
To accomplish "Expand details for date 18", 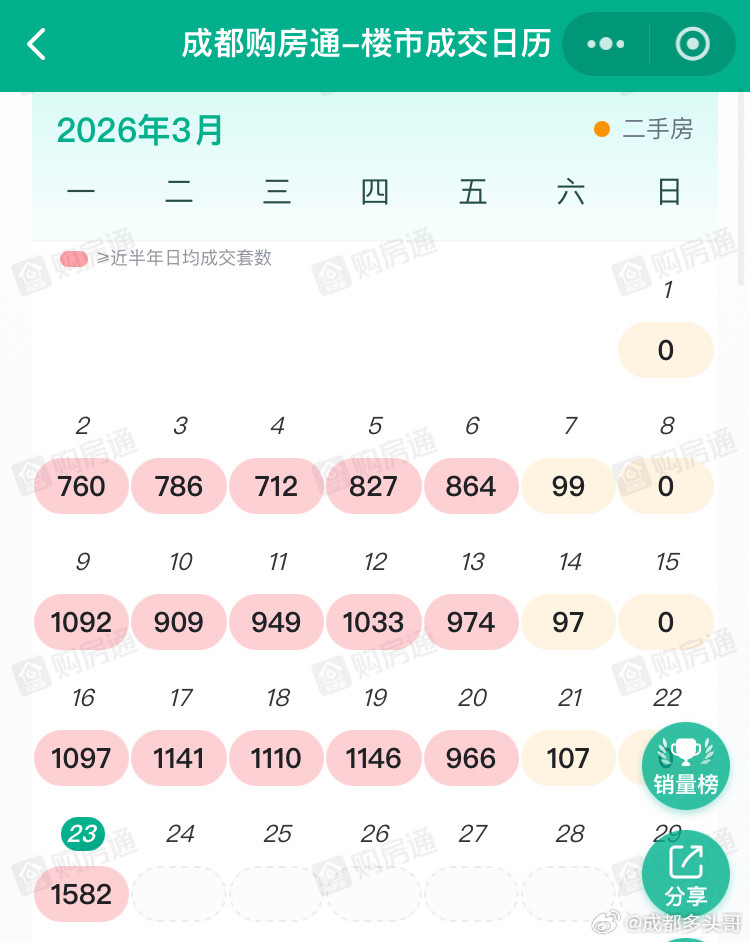I will [x=276, y=758].
